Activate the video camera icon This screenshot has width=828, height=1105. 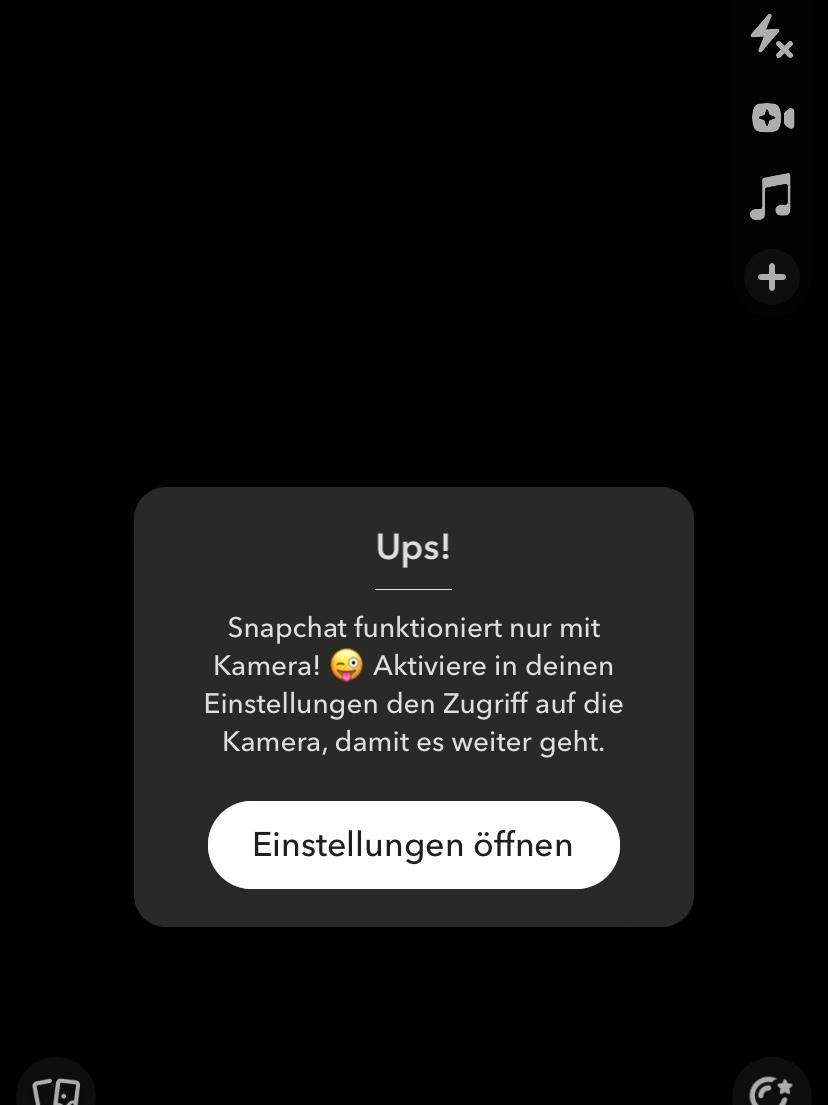pyautogui.click(x=770, y=117)
